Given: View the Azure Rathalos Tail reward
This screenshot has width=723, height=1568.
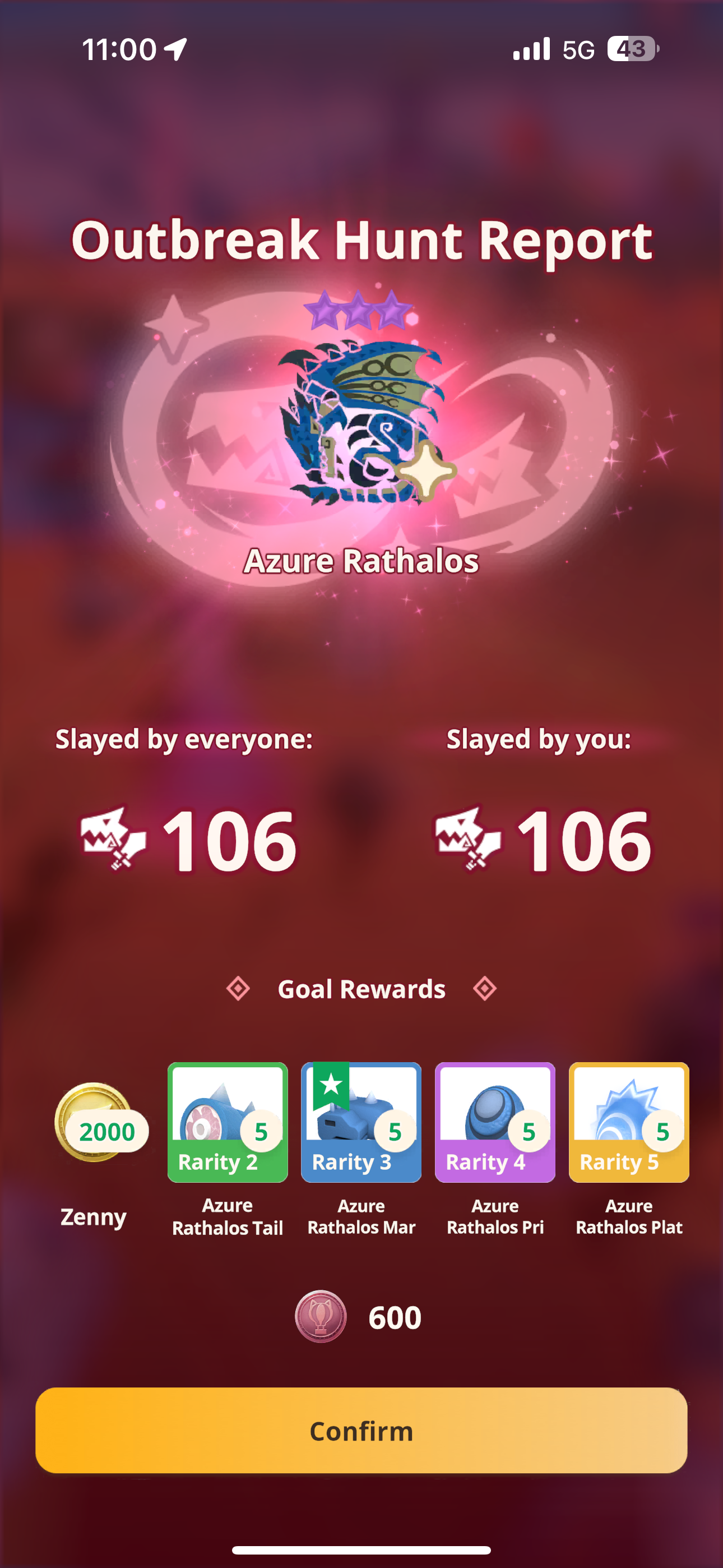Looking at the screenshot, I should (x=228, y=1122).
